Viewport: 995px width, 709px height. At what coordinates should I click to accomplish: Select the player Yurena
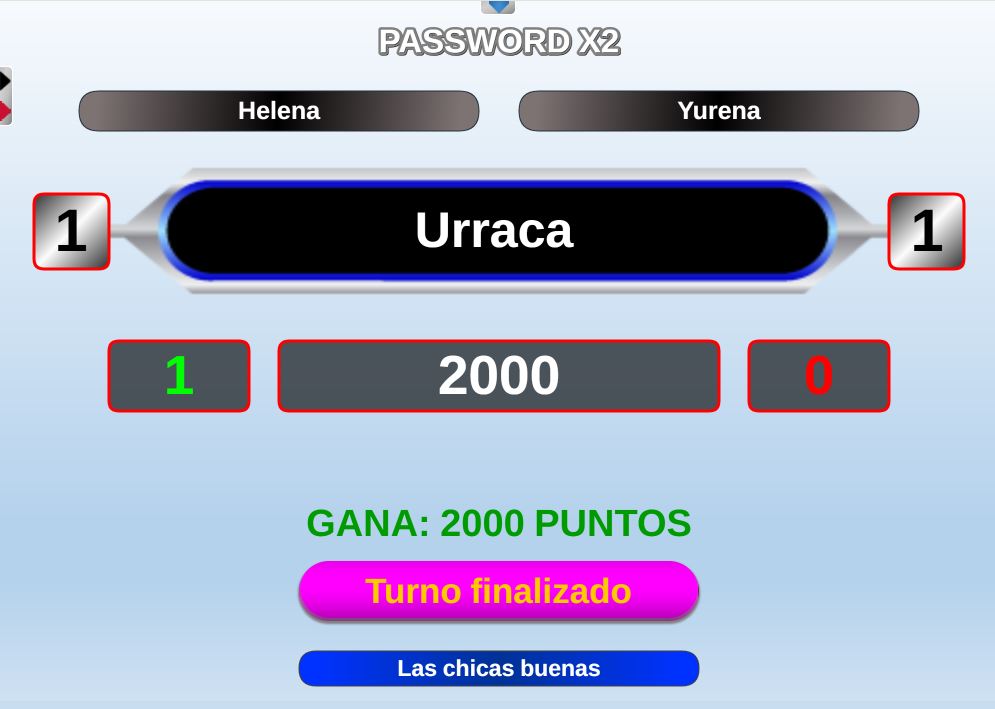tap(718, 111)
